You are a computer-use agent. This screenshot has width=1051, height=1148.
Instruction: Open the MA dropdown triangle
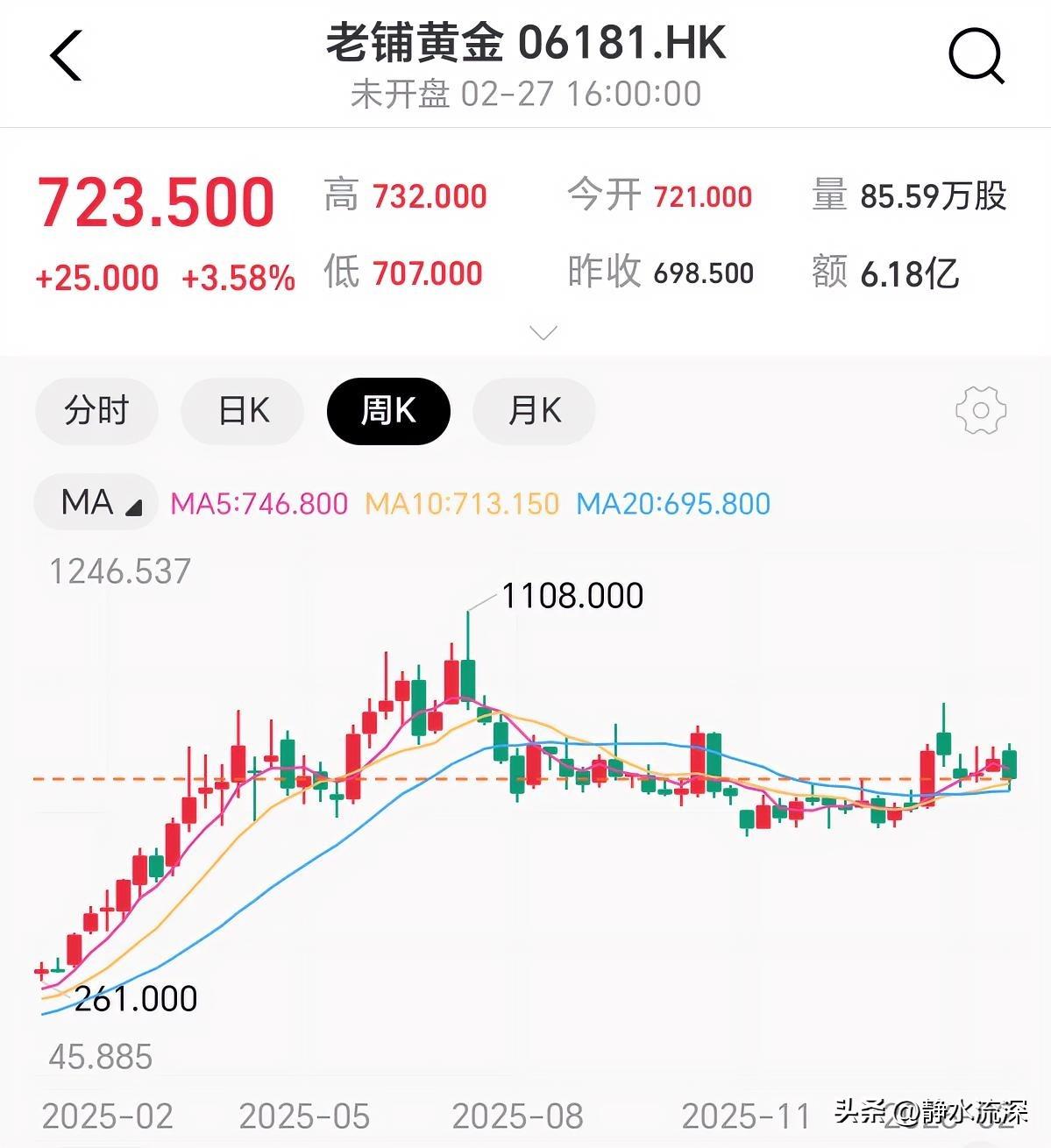coord(131,508)
